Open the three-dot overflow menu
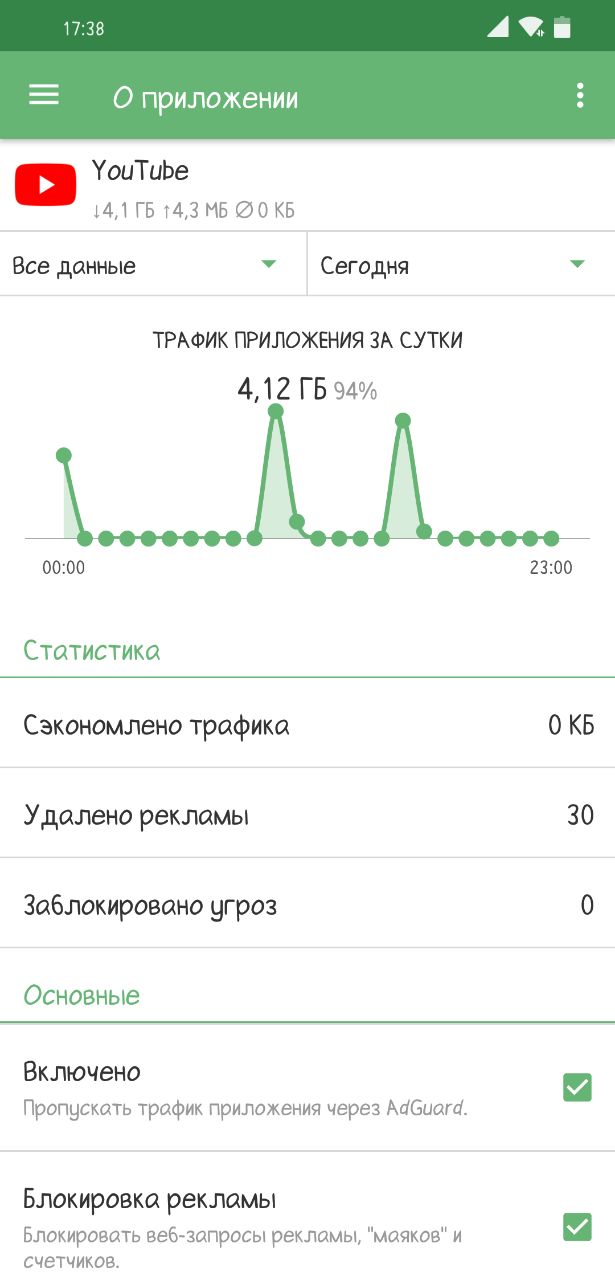This screenshot has width=615, height=1280. (580, 96)
